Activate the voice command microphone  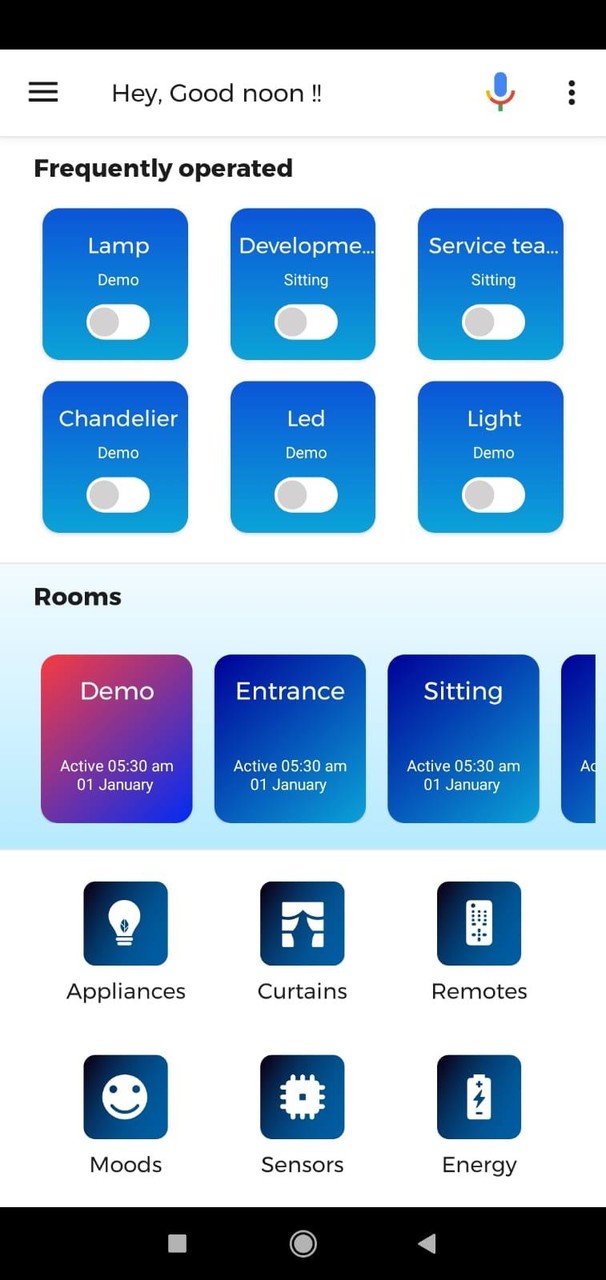coord(500,92)
